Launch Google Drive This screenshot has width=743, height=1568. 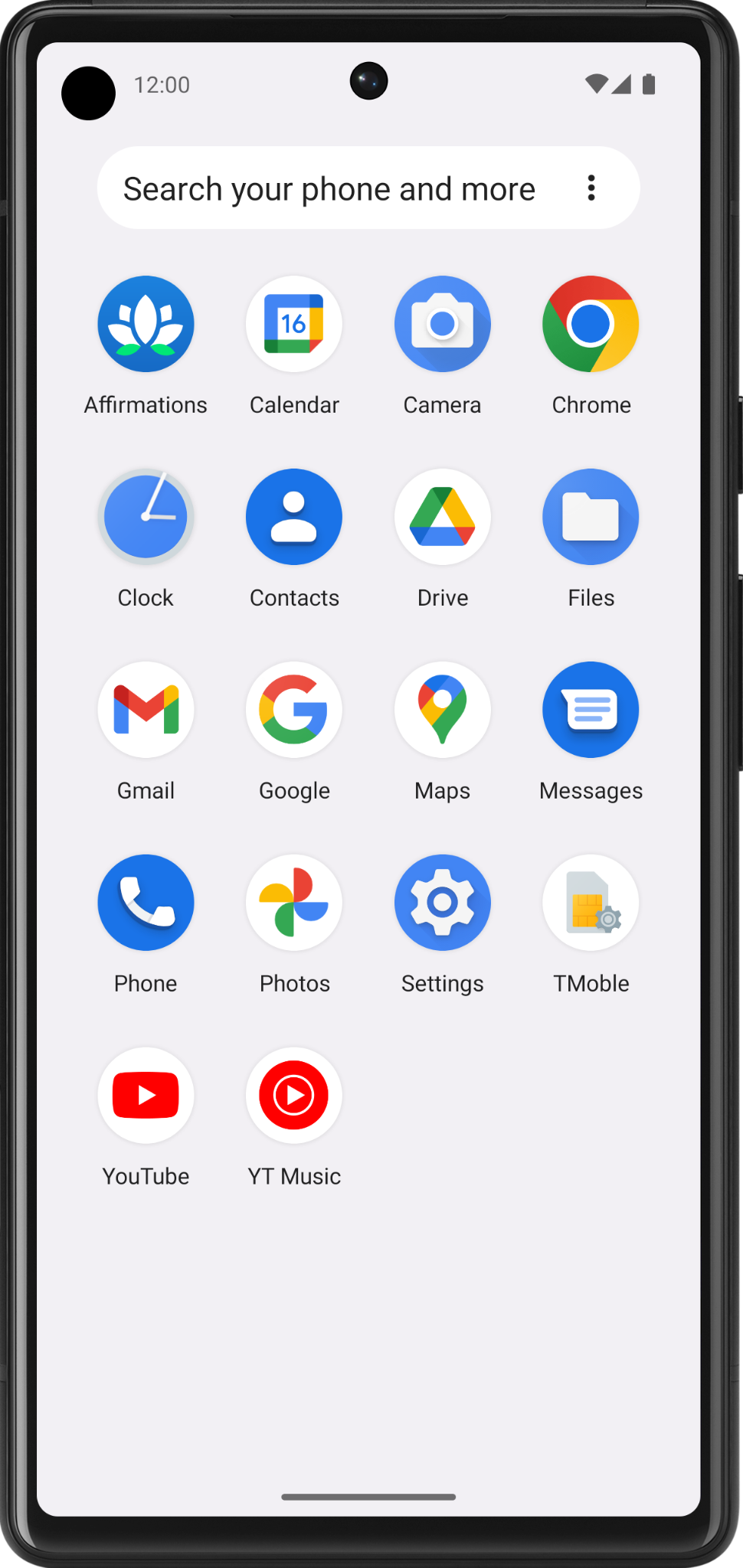443,517
